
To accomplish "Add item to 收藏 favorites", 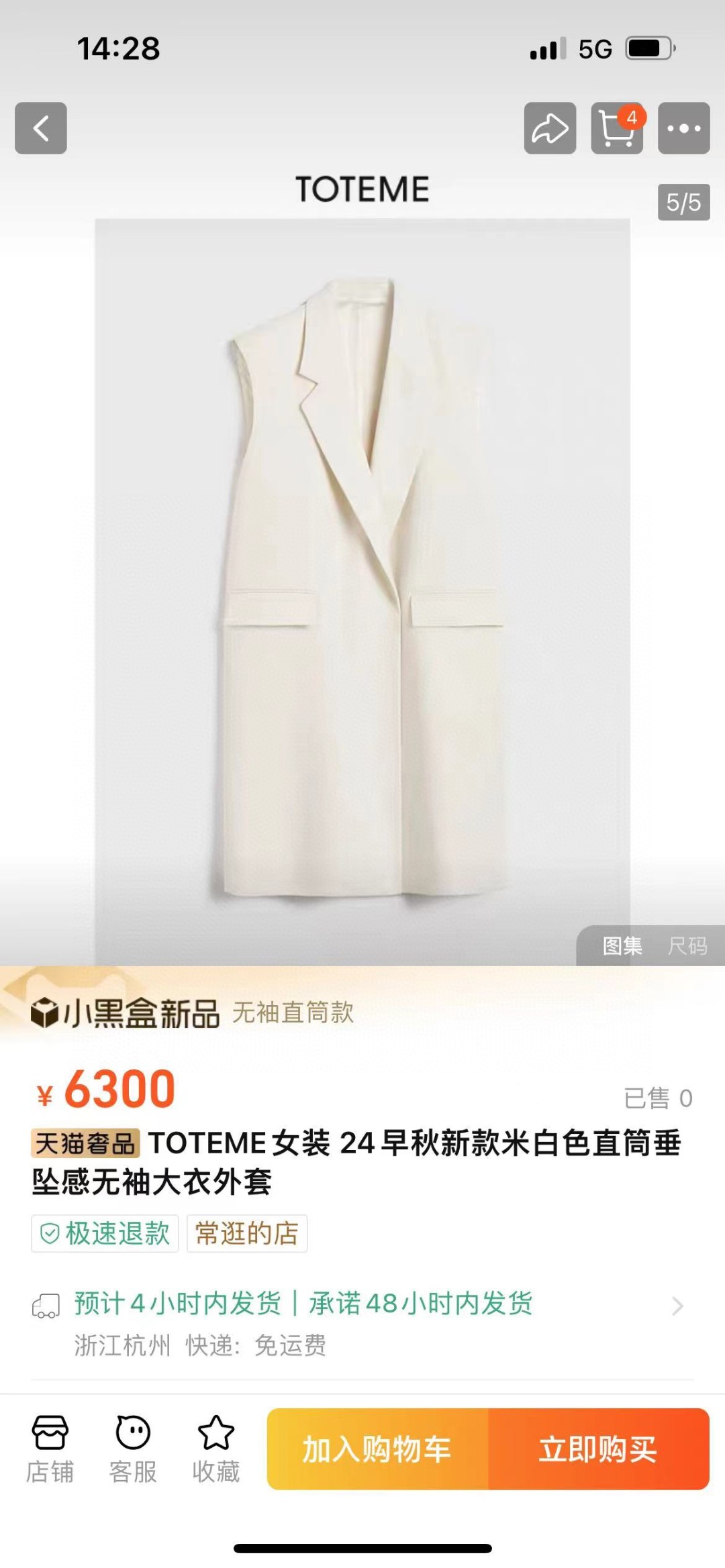I will click(x=216, y=1448).
